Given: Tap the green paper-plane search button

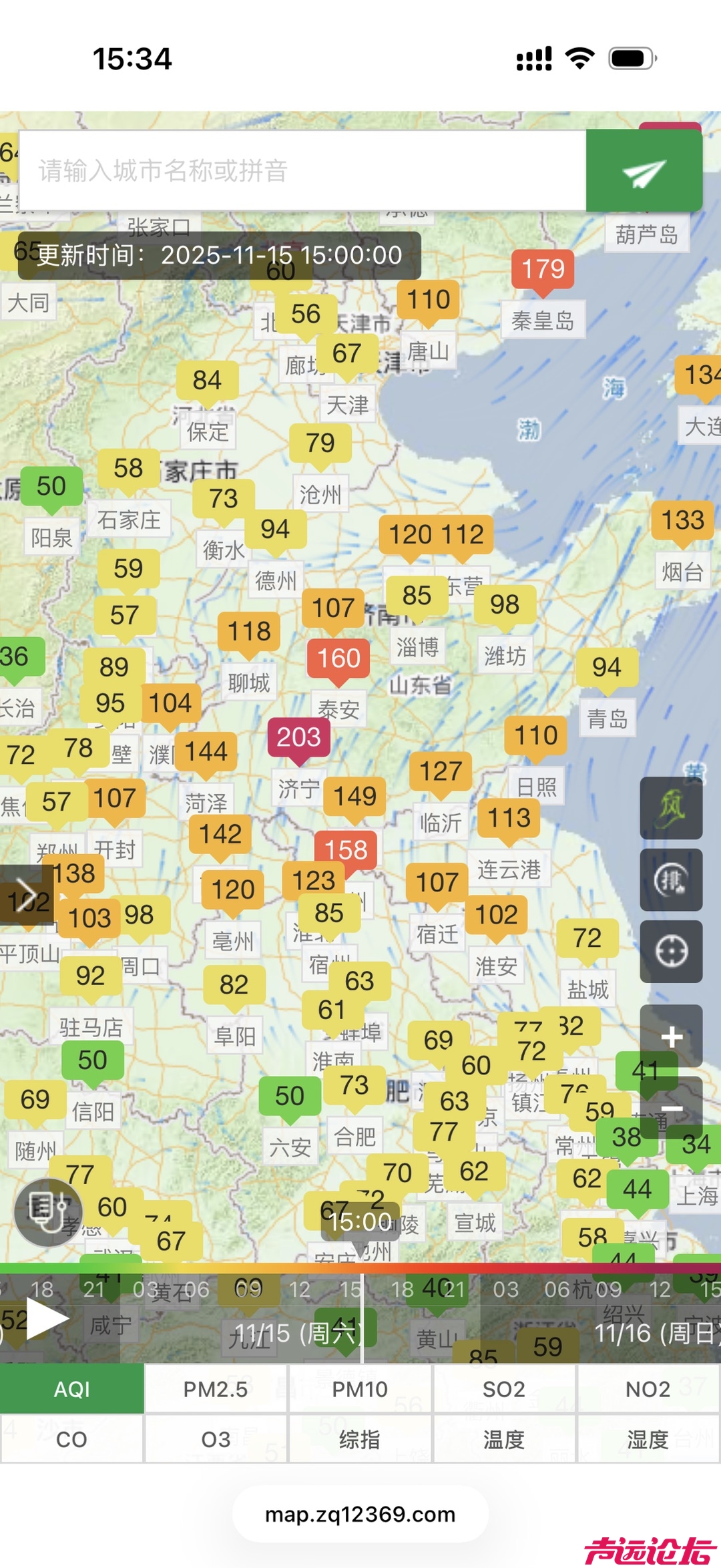Looking at the screenshot, I should (x=644, y=172).
